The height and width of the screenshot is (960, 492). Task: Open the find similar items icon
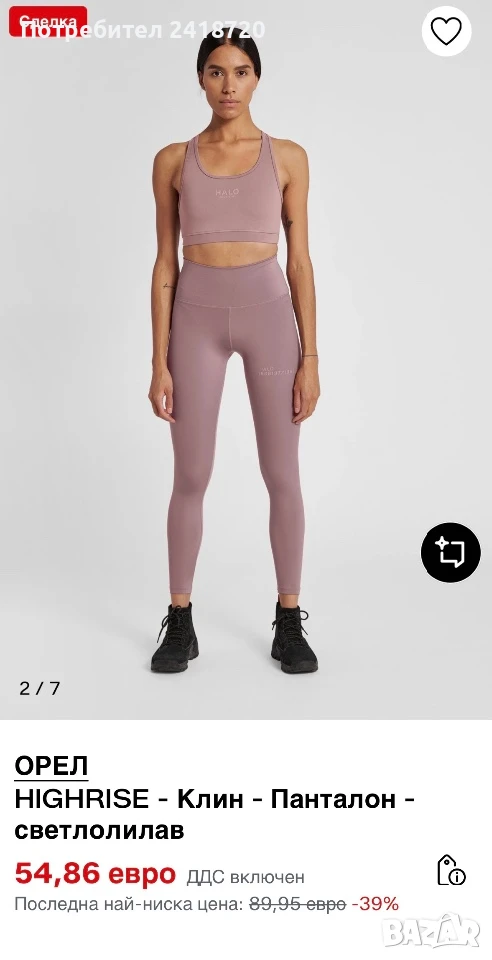(451, 552)
